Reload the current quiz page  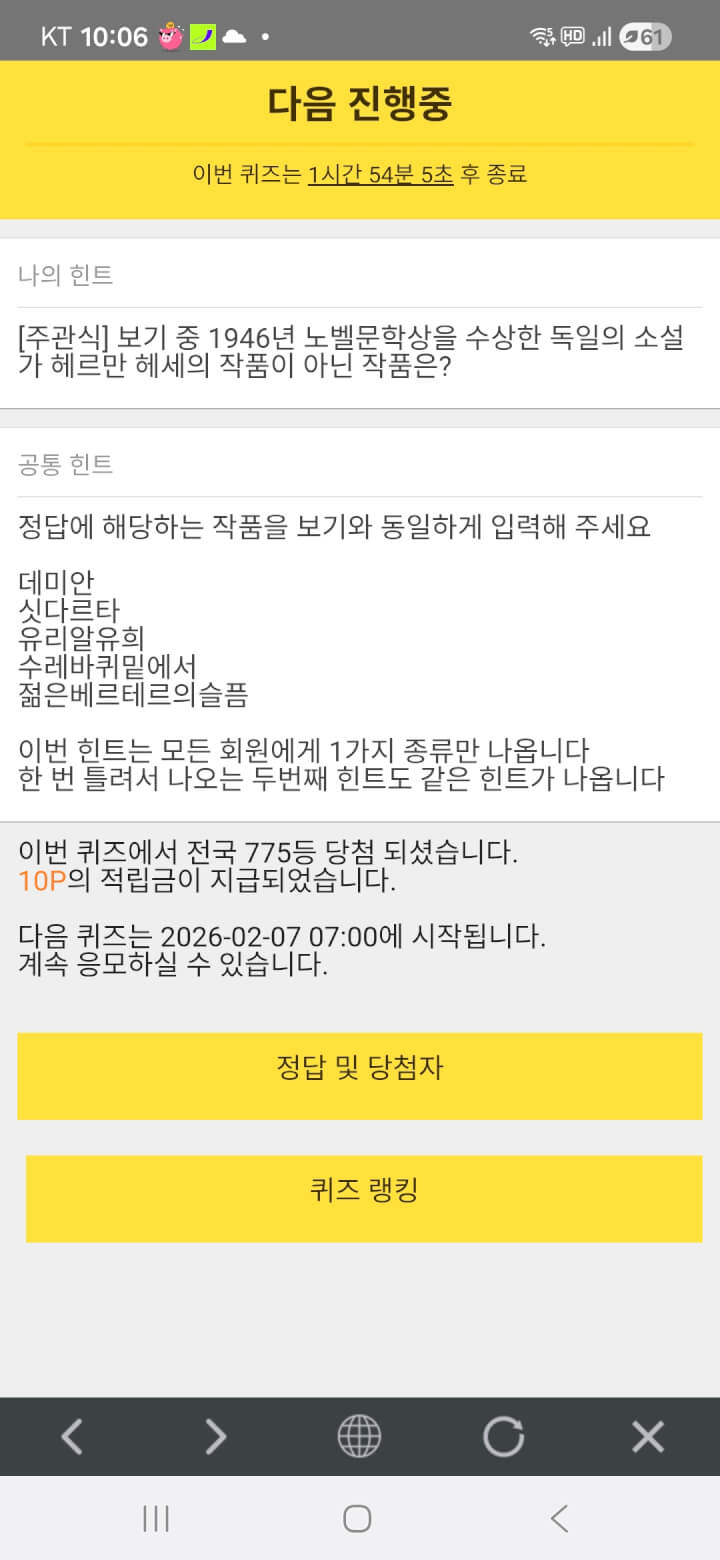[x=503, y=1437]
